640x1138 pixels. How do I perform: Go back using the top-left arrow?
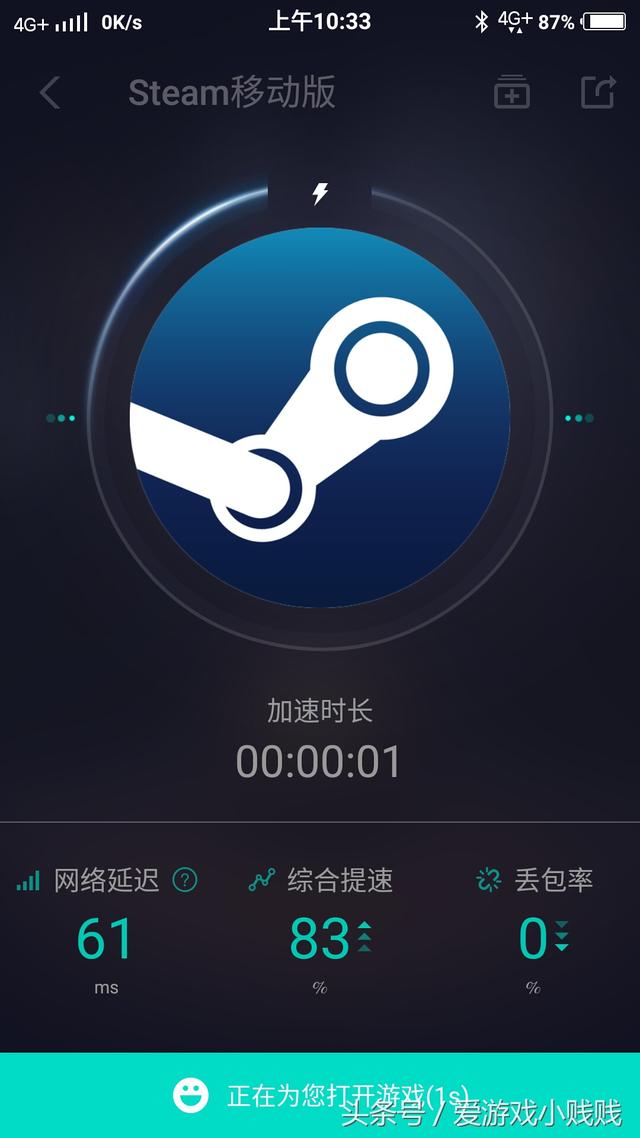point(50,93)
